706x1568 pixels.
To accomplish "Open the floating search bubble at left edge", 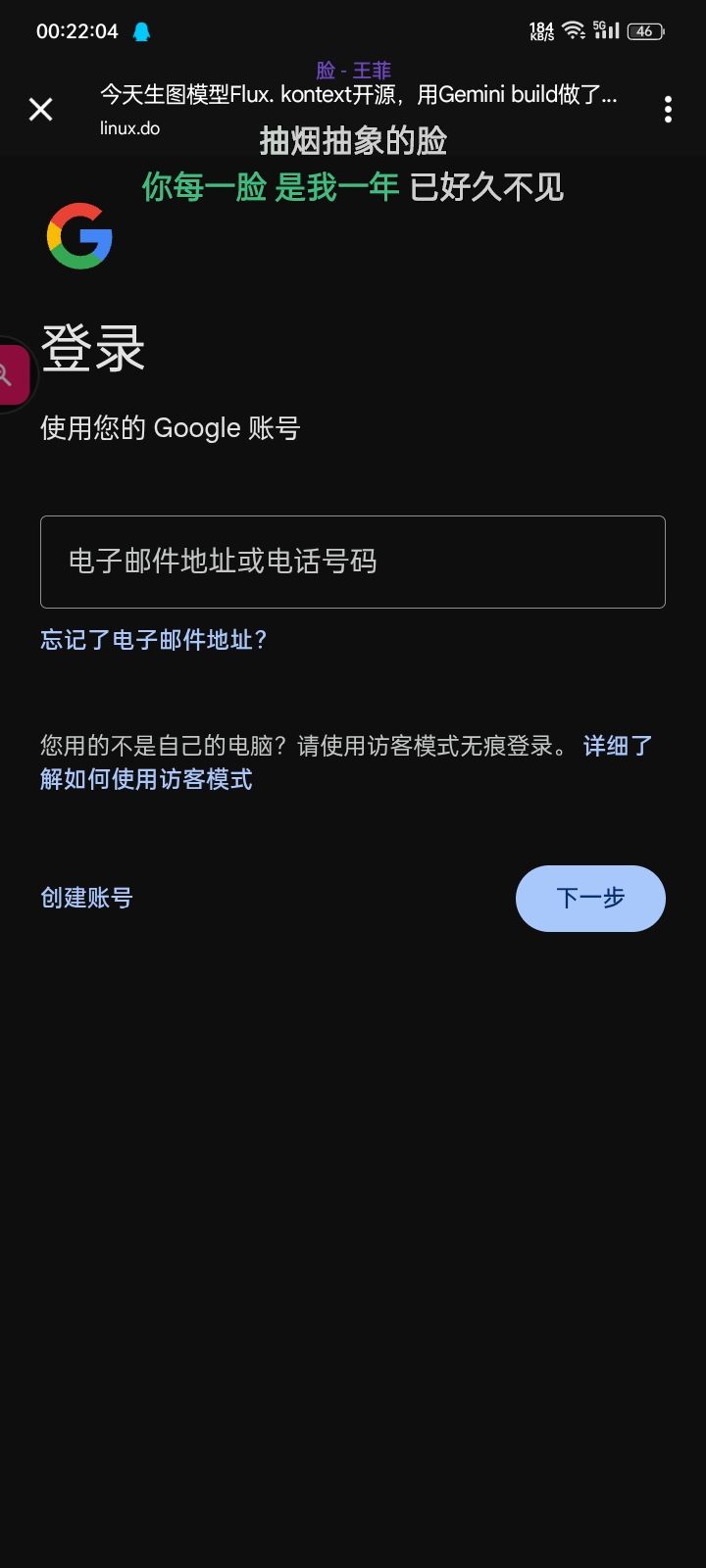I will click(x=14, y=374).
